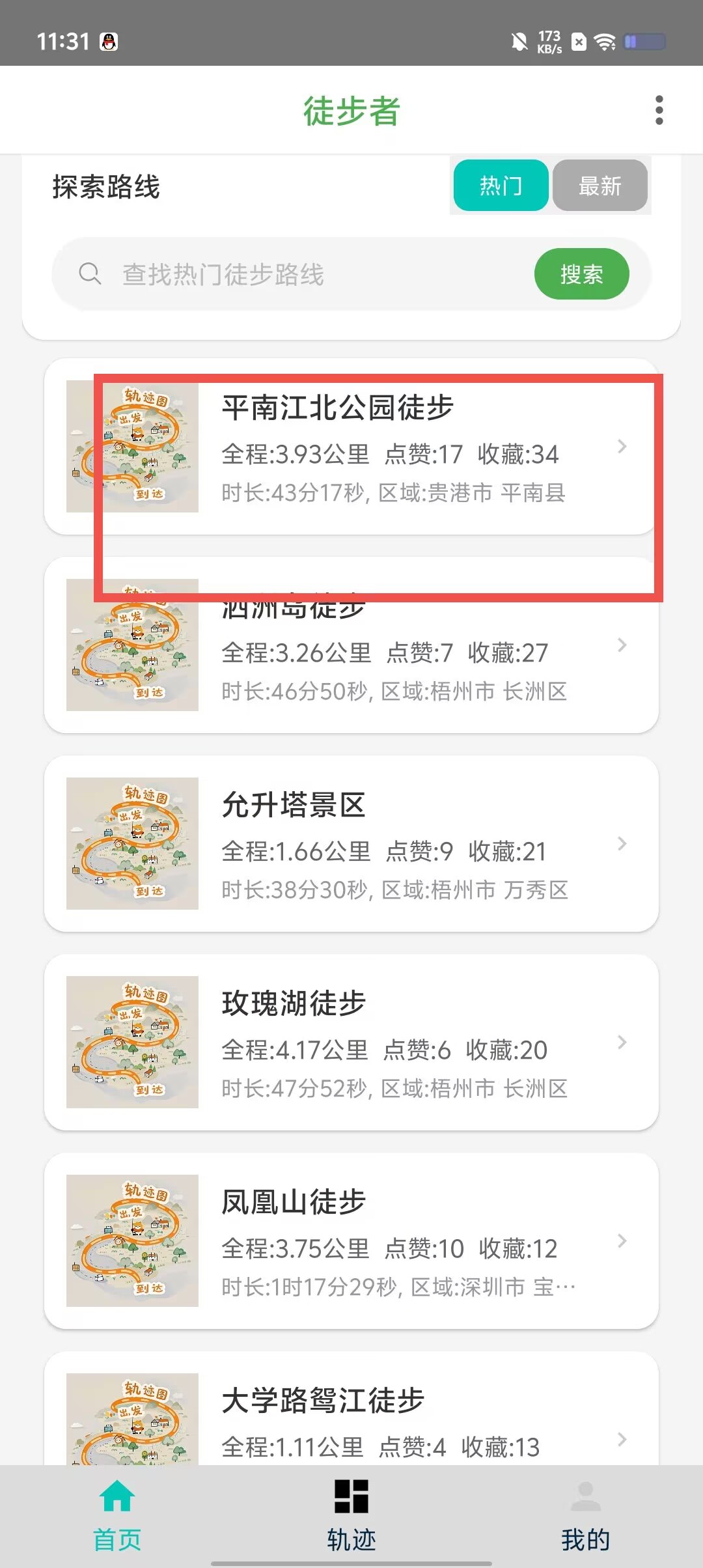Open the 大学路鸳江徒步 route card
703x1568 pixels.
pos(351,1410)
